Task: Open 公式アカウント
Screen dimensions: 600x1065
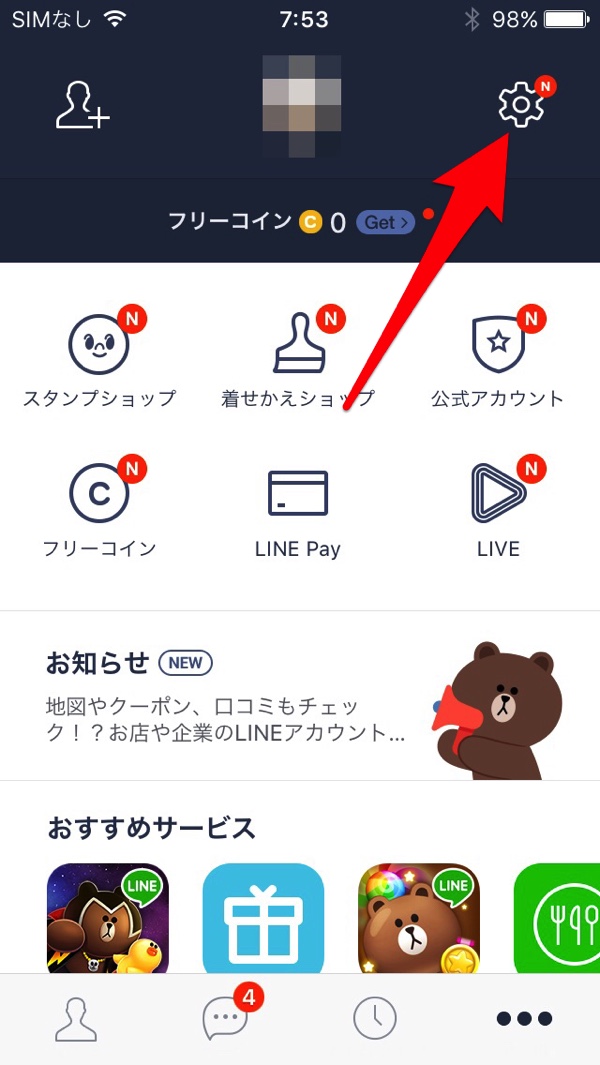Action: coord(498,360)
